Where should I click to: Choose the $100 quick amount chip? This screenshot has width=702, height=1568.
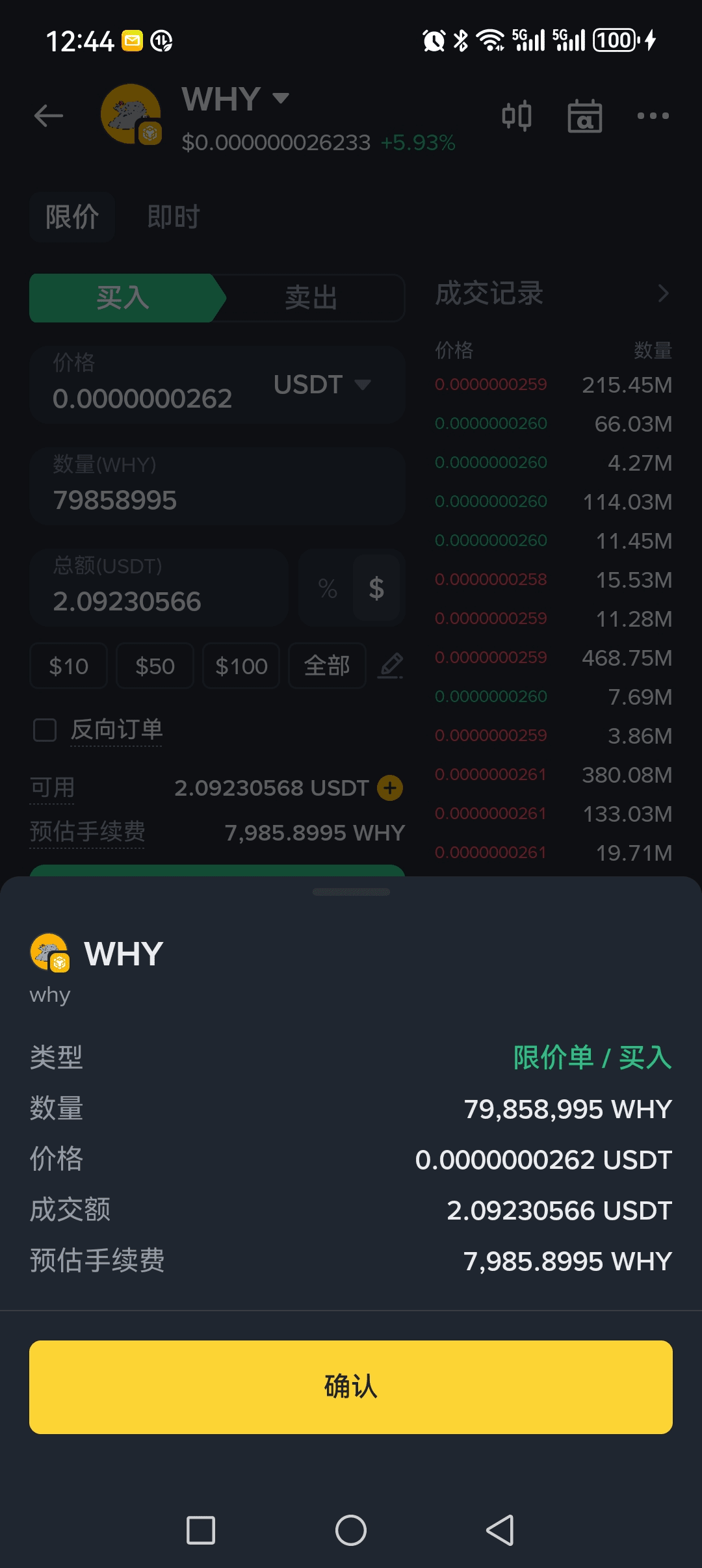point(241,666)
